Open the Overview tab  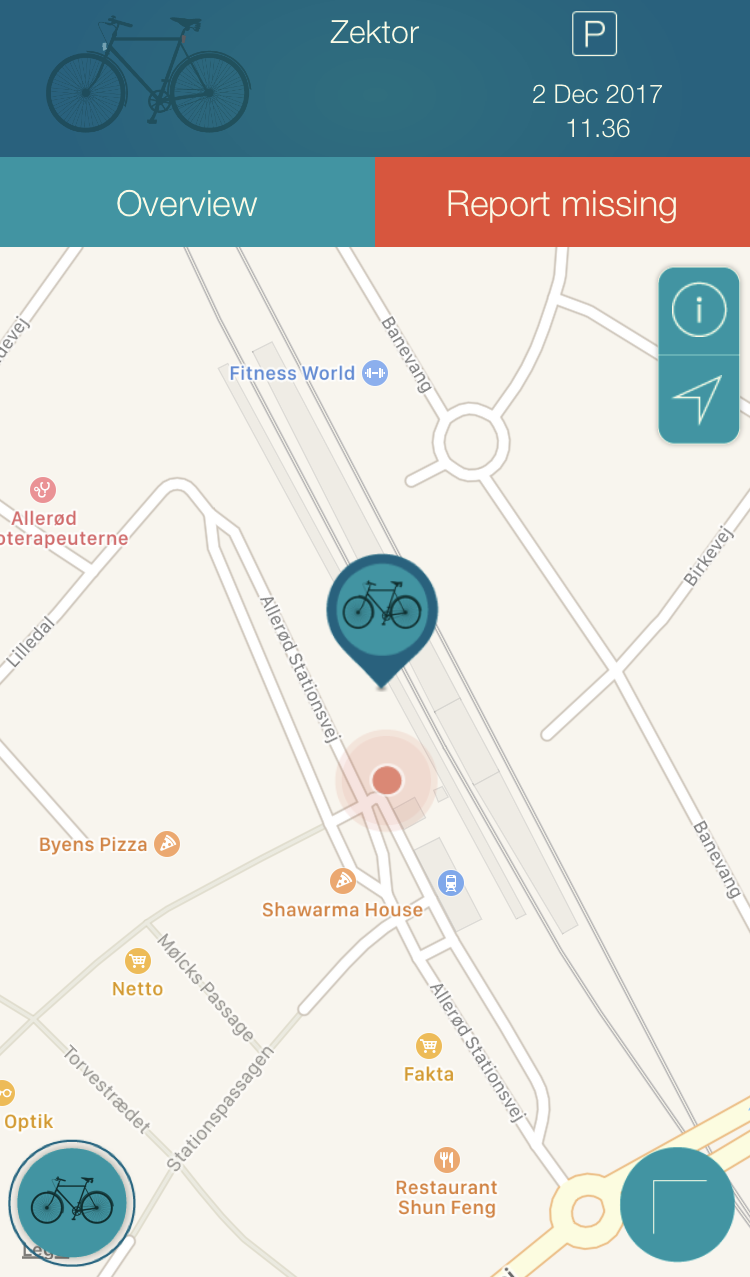187,203
